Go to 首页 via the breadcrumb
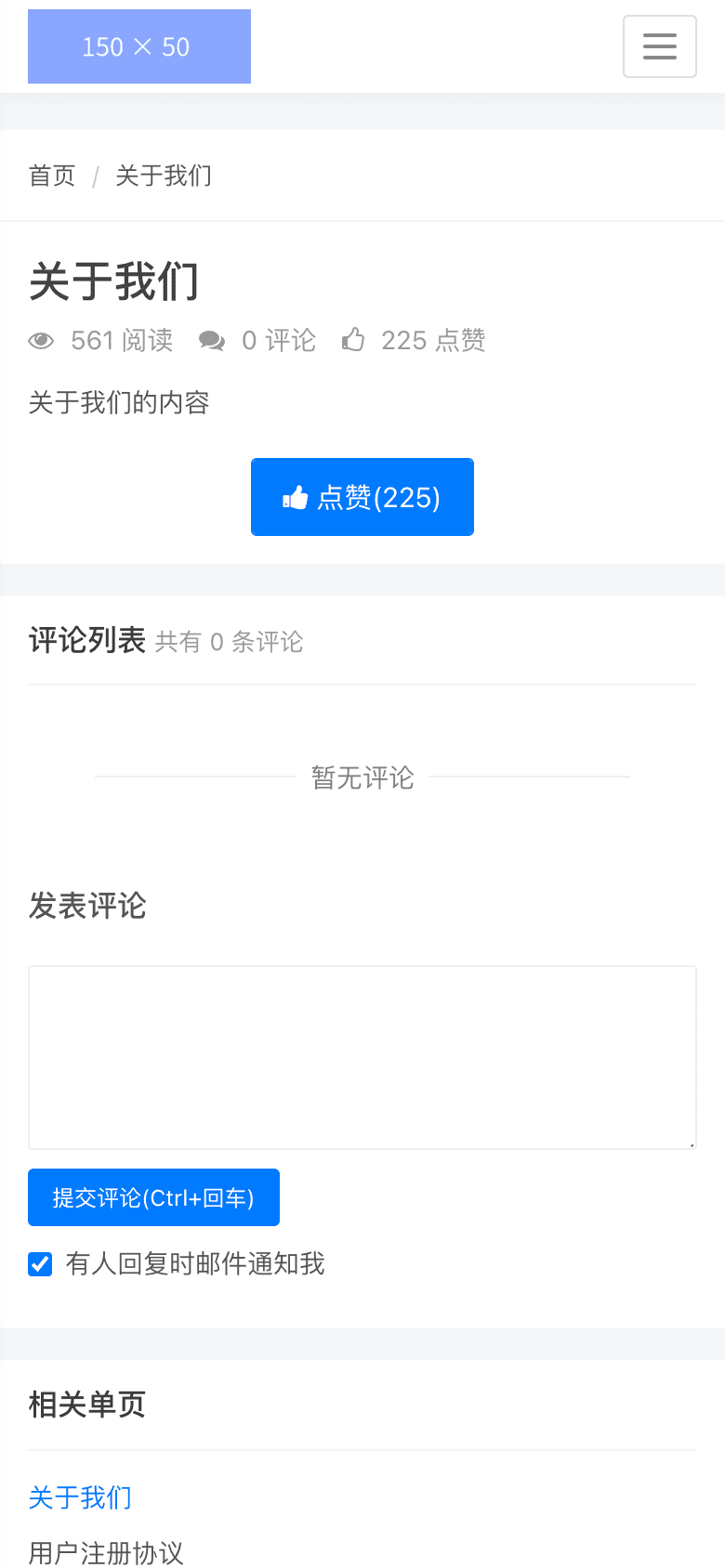 [52, 176]
